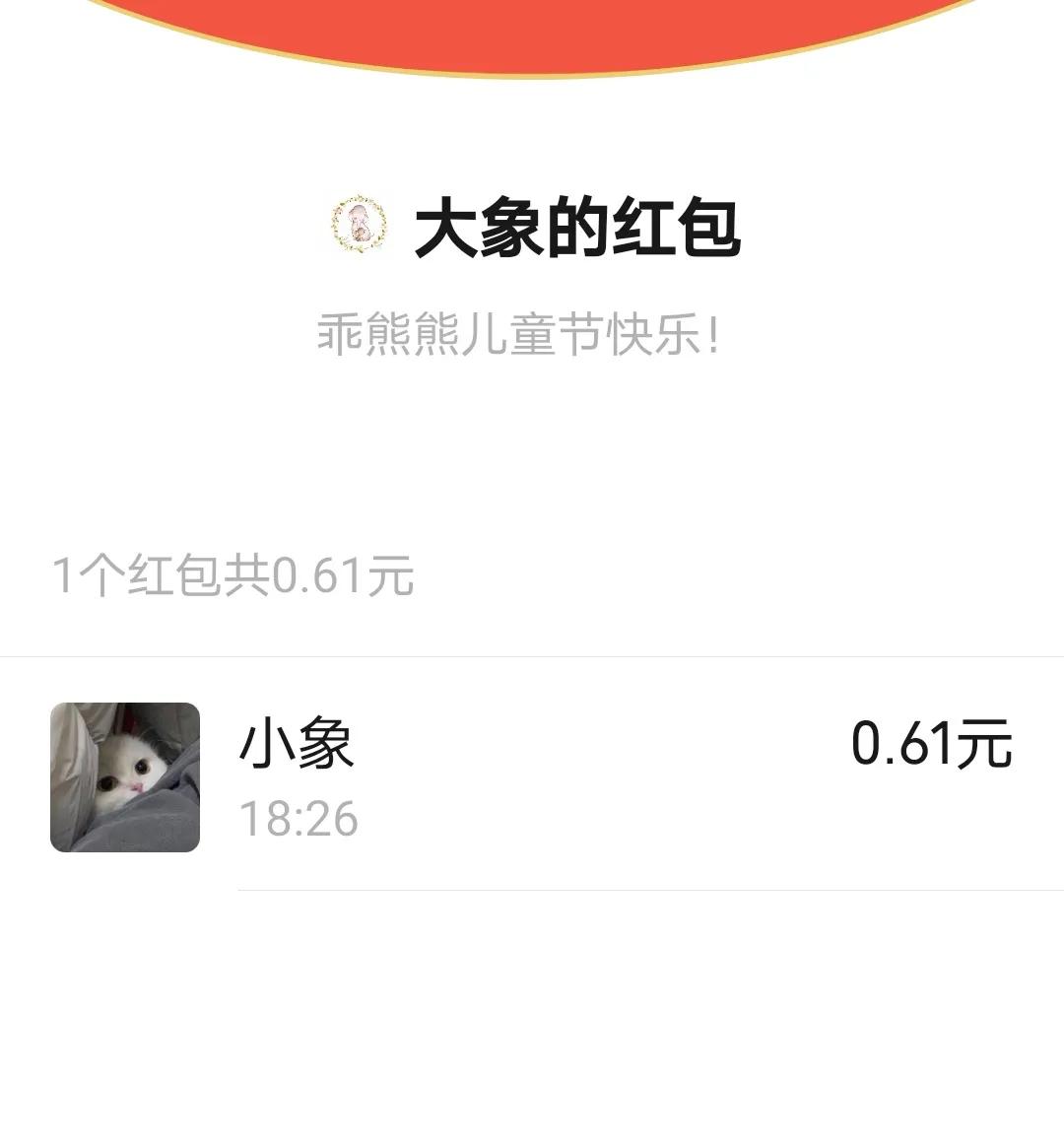This screenshot has height=1145, width=1064.
Task: Tap the recipient avatar in the list
Action: [125, 777]
